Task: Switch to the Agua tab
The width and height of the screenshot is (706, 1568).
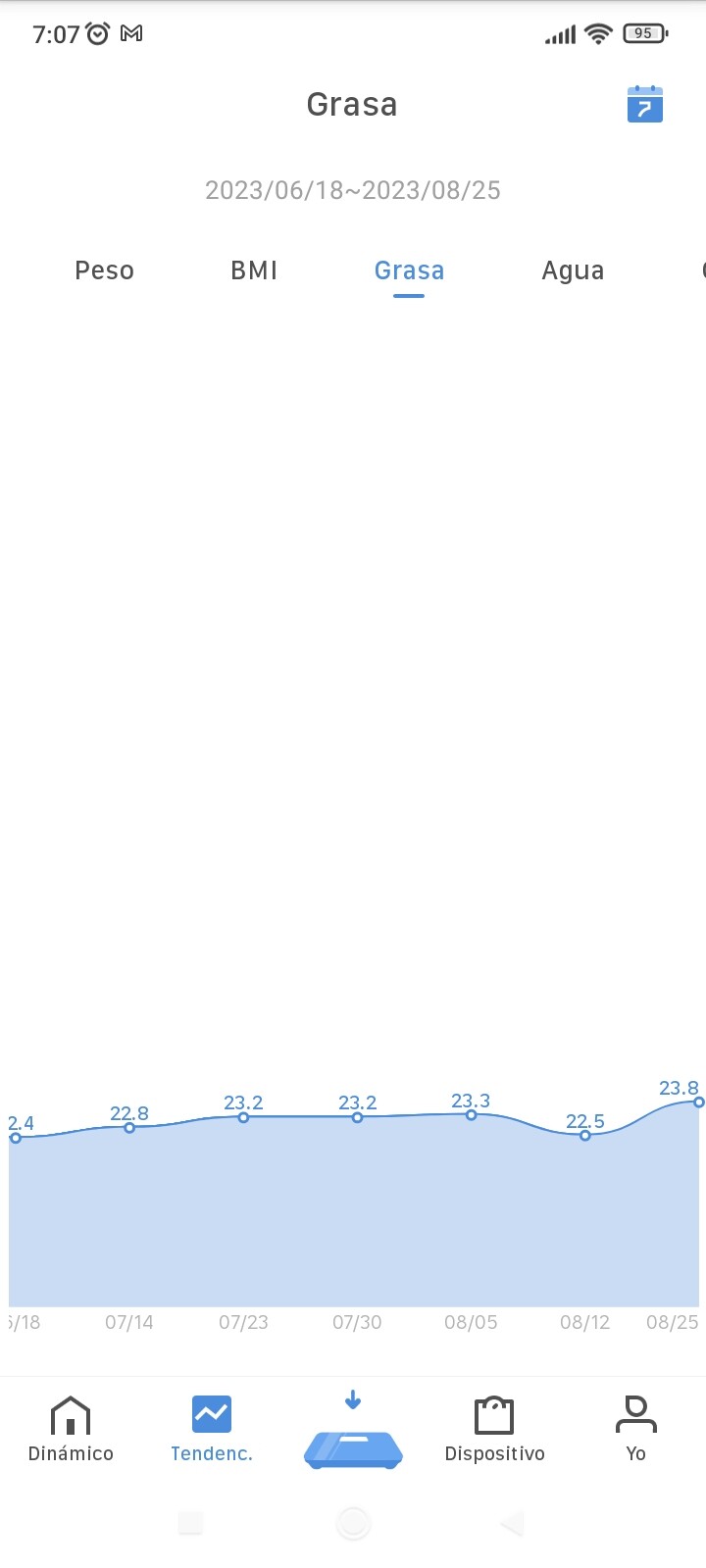Action: coord(573,270)
